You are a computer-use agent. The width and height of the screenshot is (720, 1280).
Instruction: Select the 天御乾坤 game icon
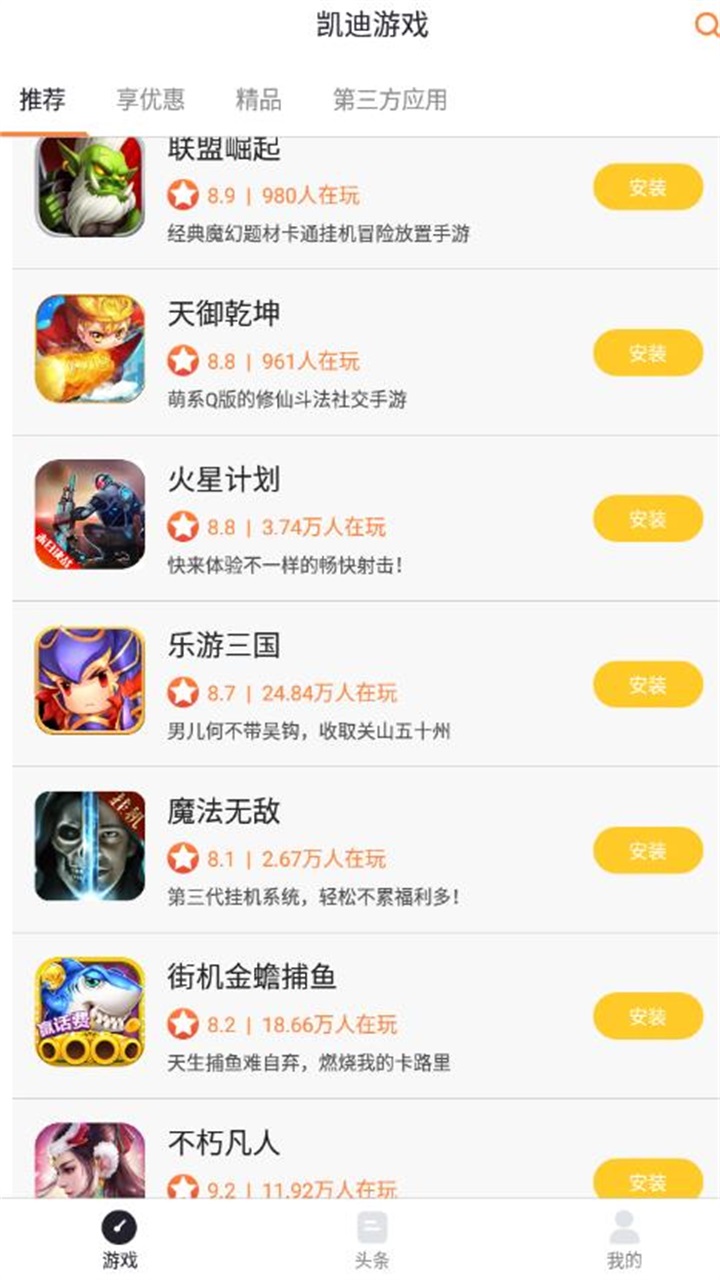pyautogui.click(x=85, y=352)
